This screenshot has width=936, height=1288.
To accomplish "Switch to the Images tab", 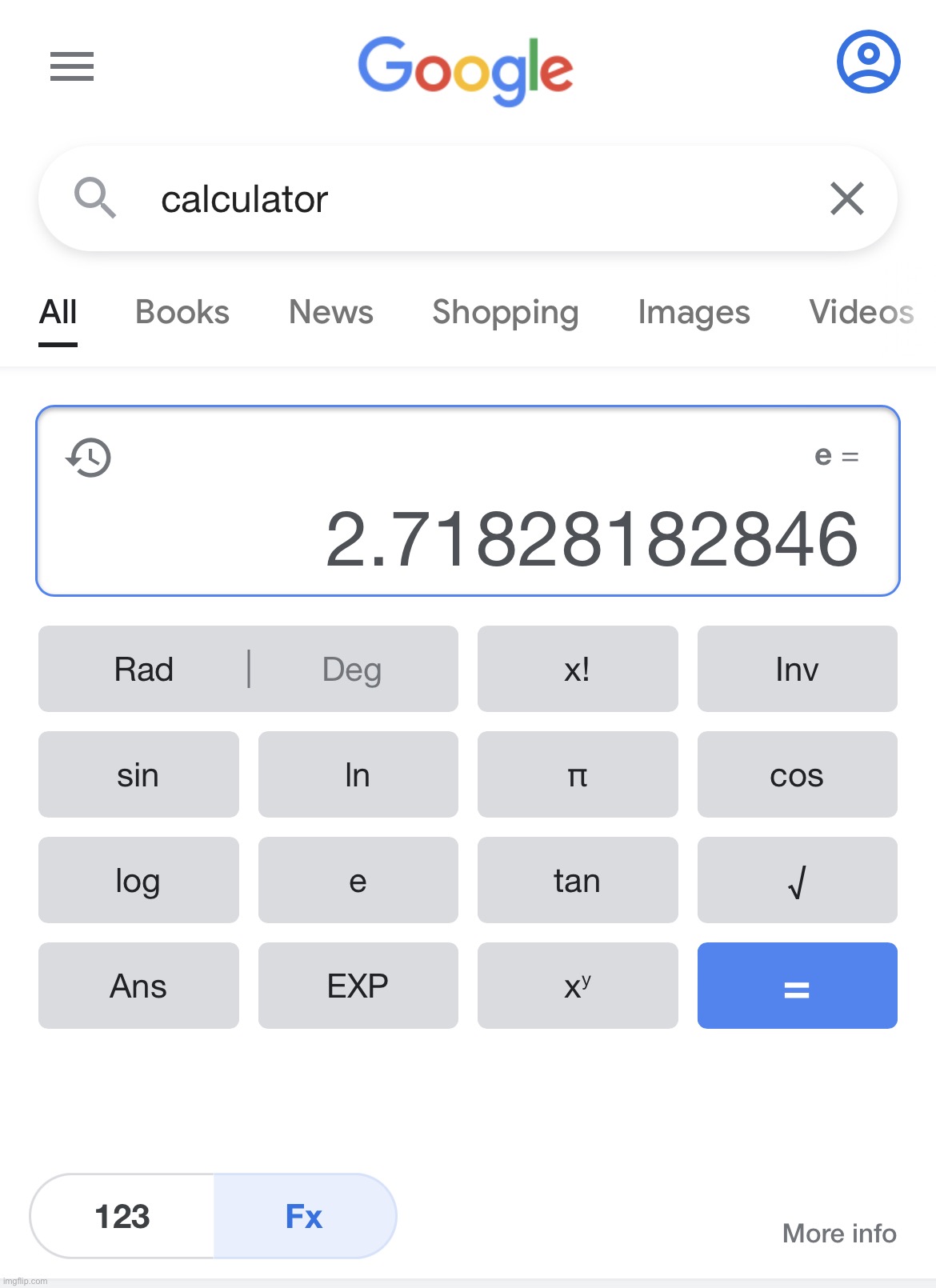I will (x=694, y=312).
